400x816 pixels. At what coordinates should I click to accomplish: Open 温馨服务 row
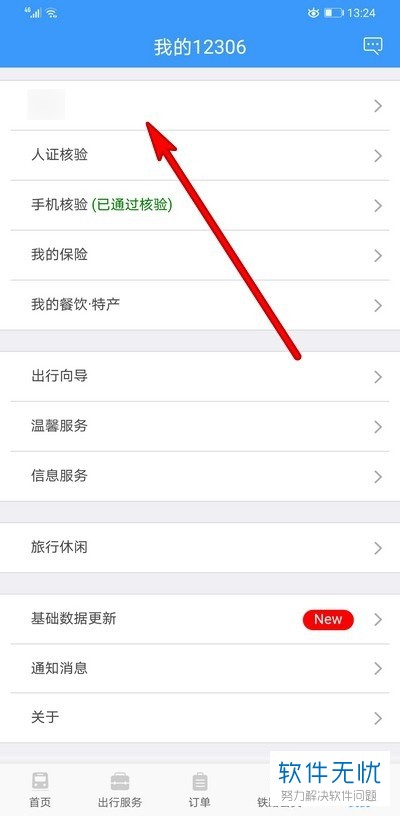point(200,427)
